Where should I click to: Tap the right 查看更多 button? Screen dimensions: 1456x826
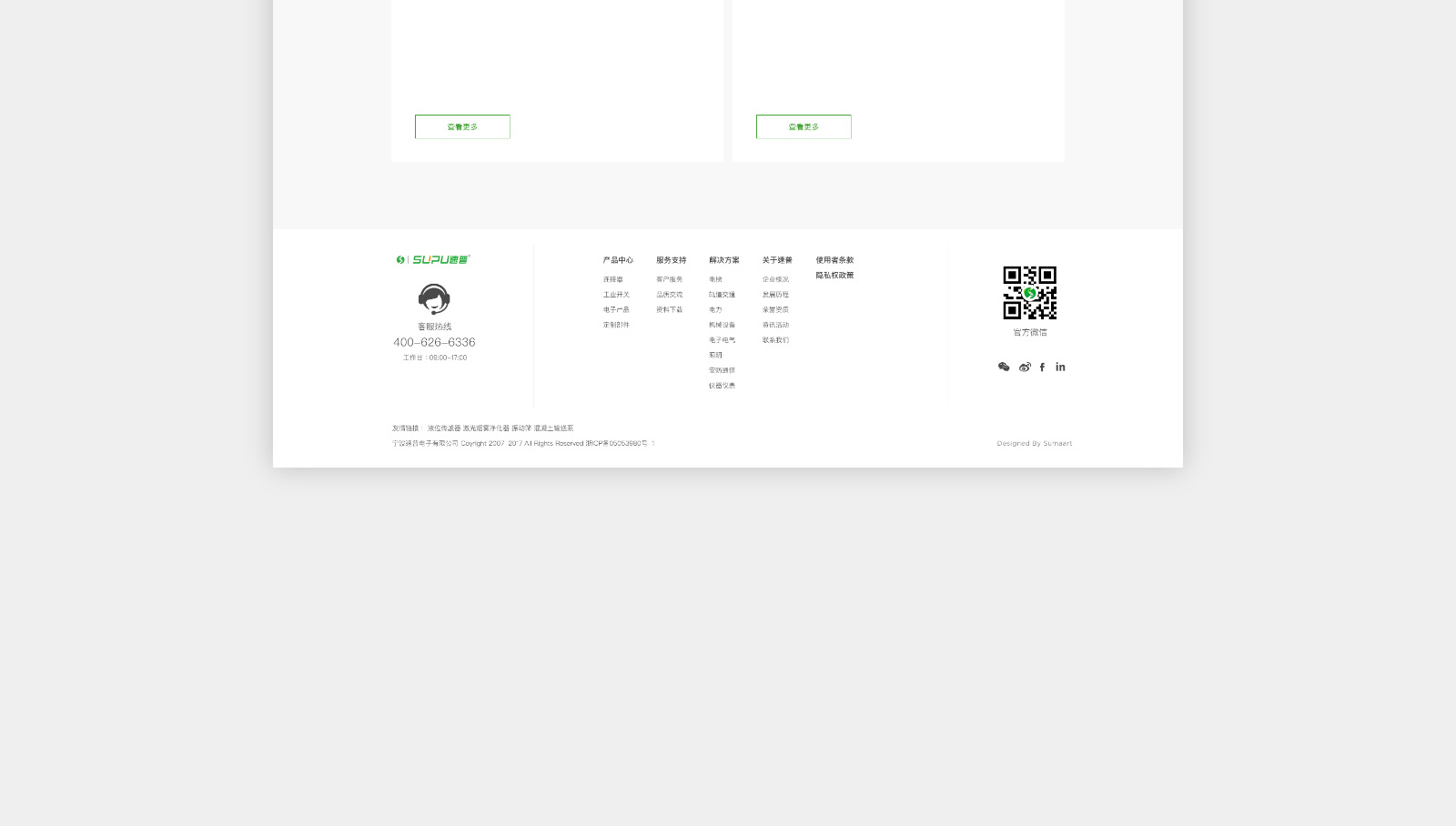804,126
